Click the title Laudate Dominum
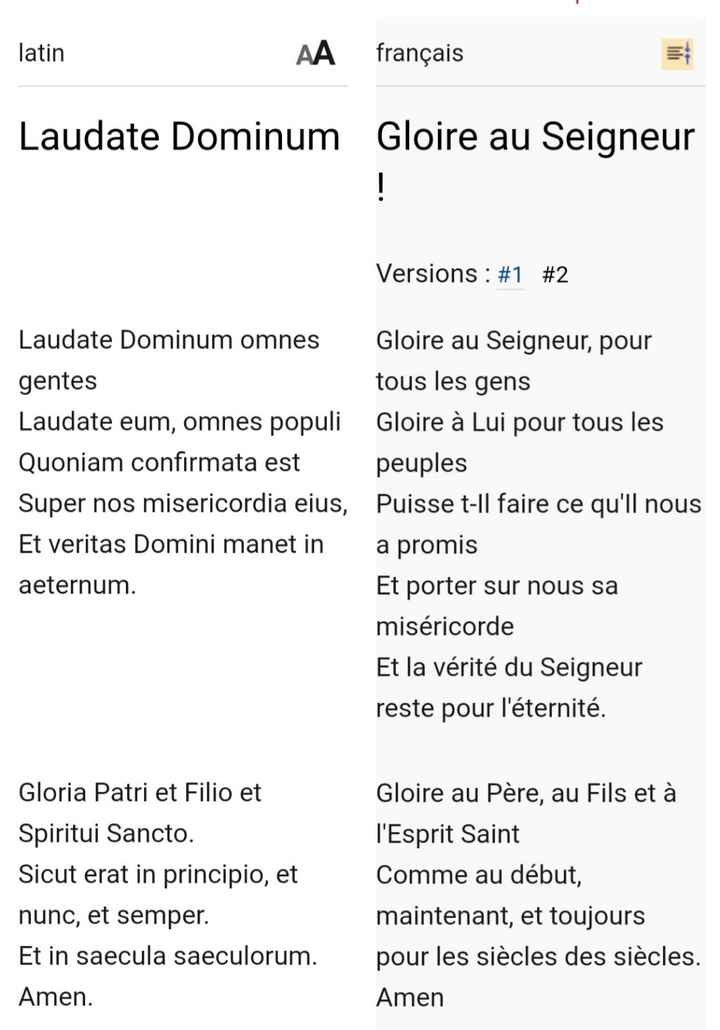 [x=176, y=137]
